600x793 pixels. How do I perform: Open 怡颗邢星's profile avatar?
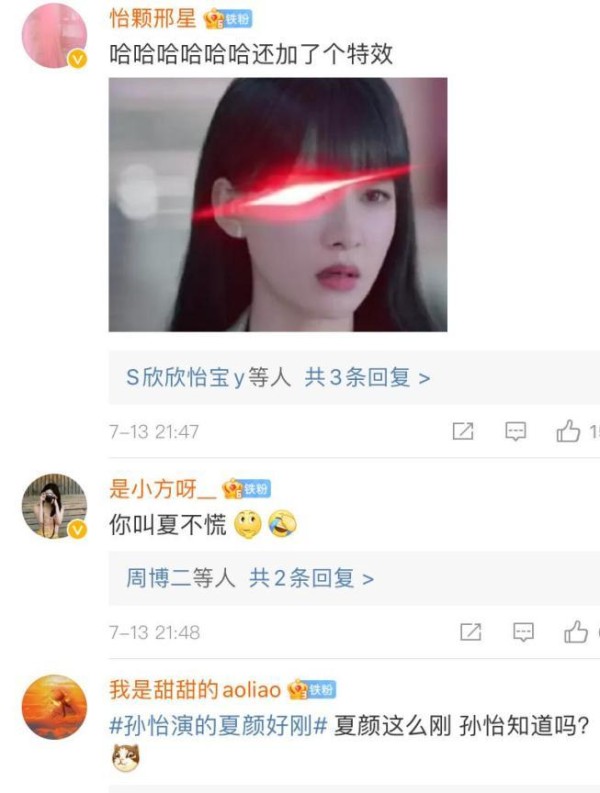[x=54, y=35]
